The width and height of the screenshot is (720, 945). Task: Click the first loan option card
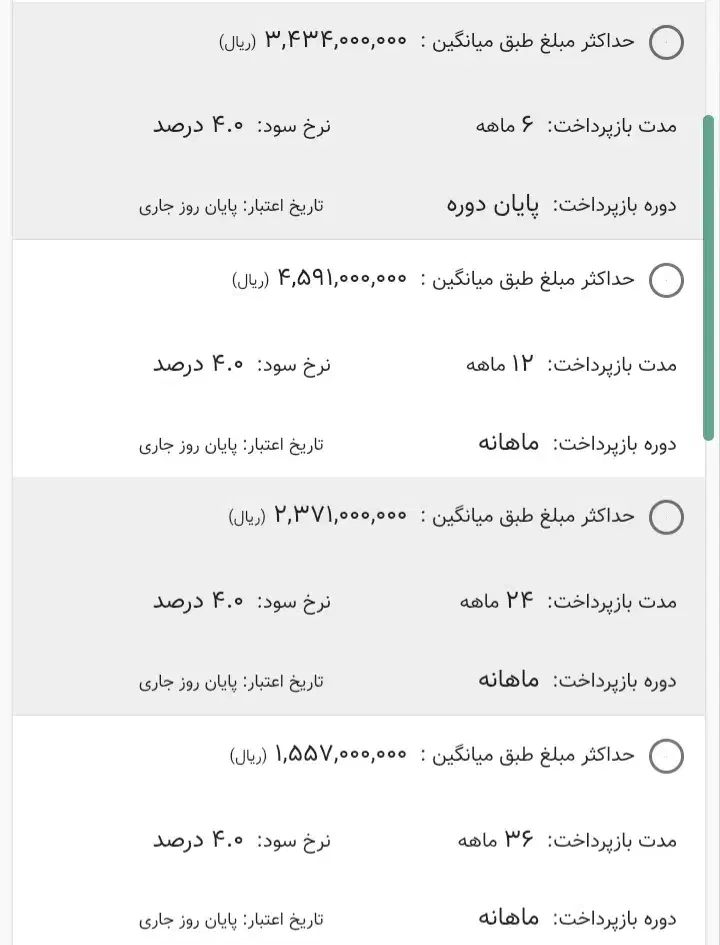click(360, 120)
